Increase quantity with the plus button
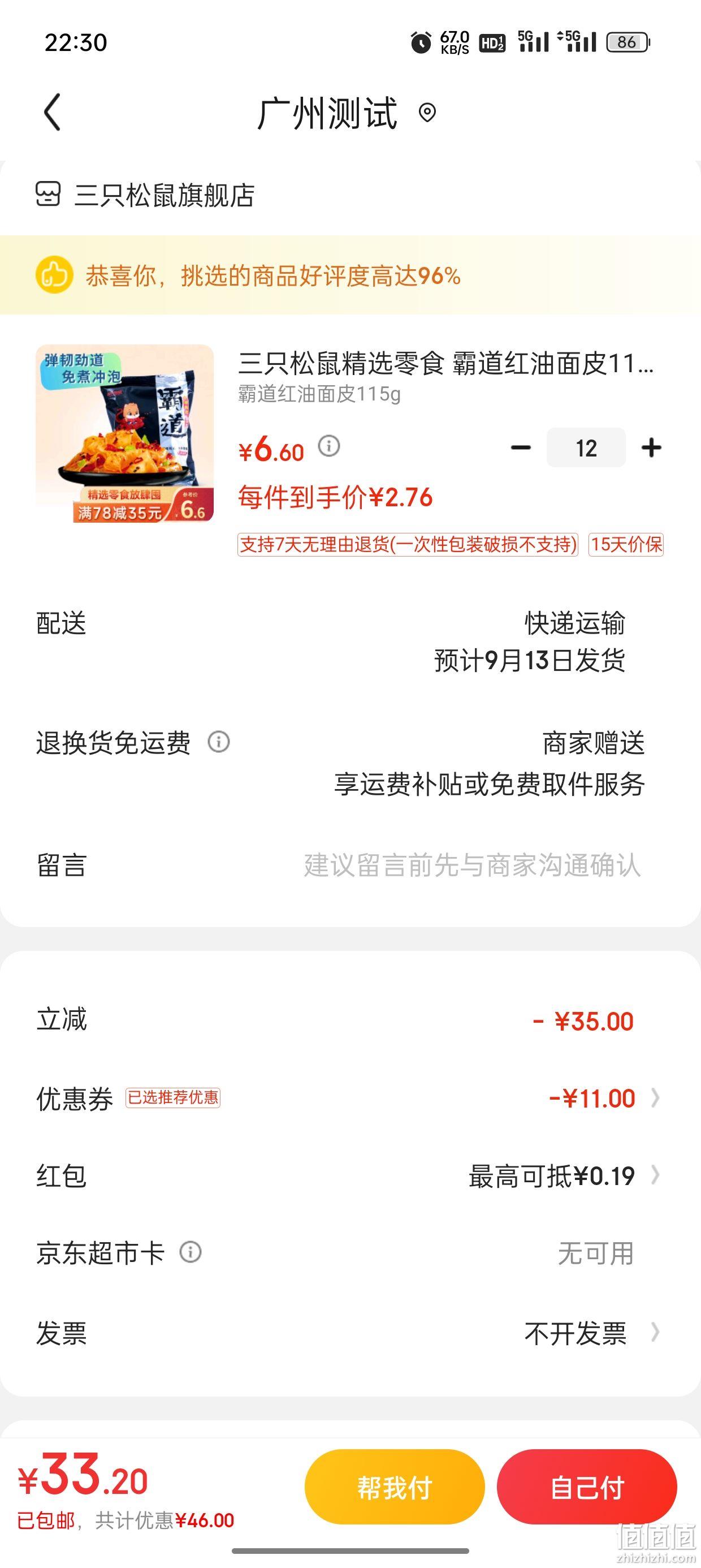Viewport: 701px width, 1568px height. (651, 448)
